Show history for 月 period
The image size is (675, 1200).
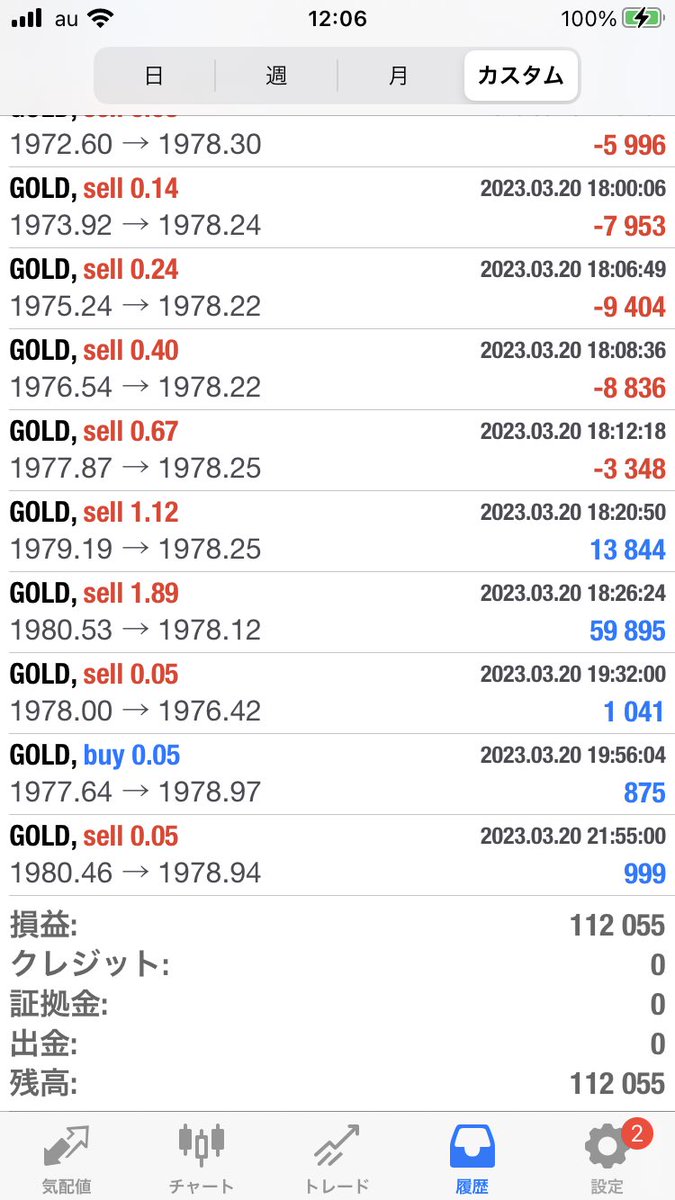[398, 75]
